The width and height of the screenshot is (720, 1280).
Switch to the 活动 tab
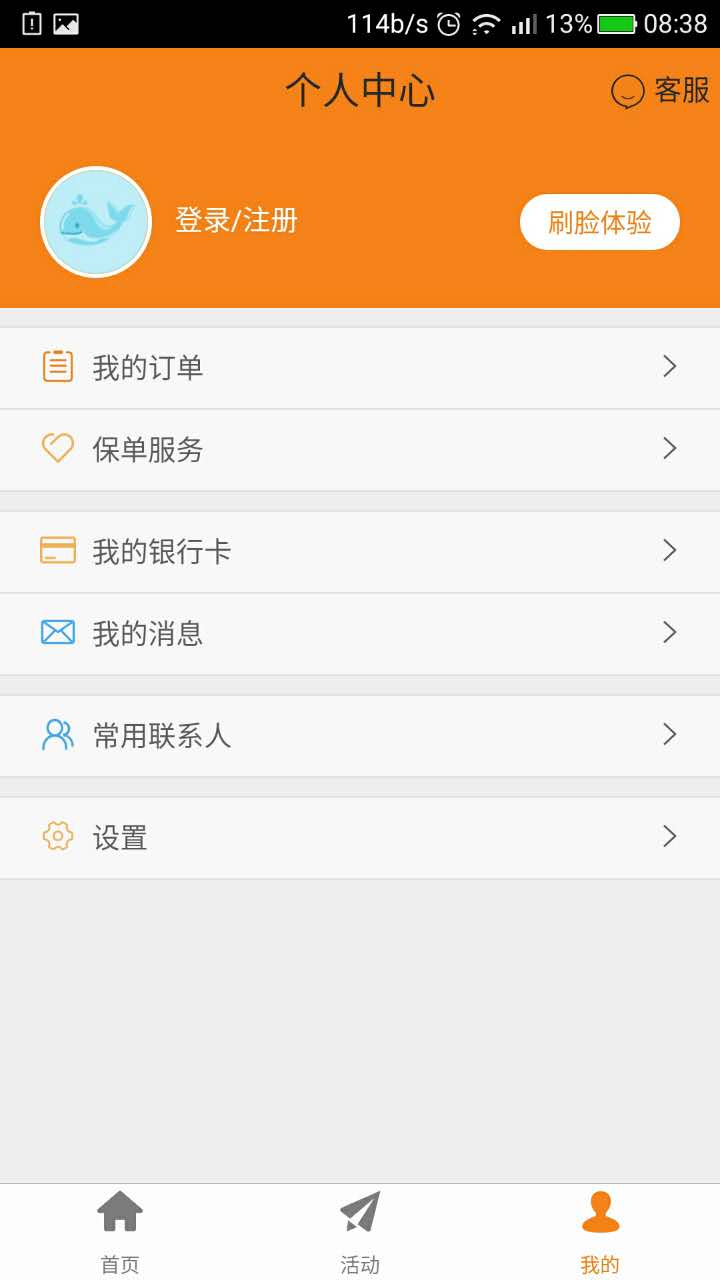pos(360,1232)
